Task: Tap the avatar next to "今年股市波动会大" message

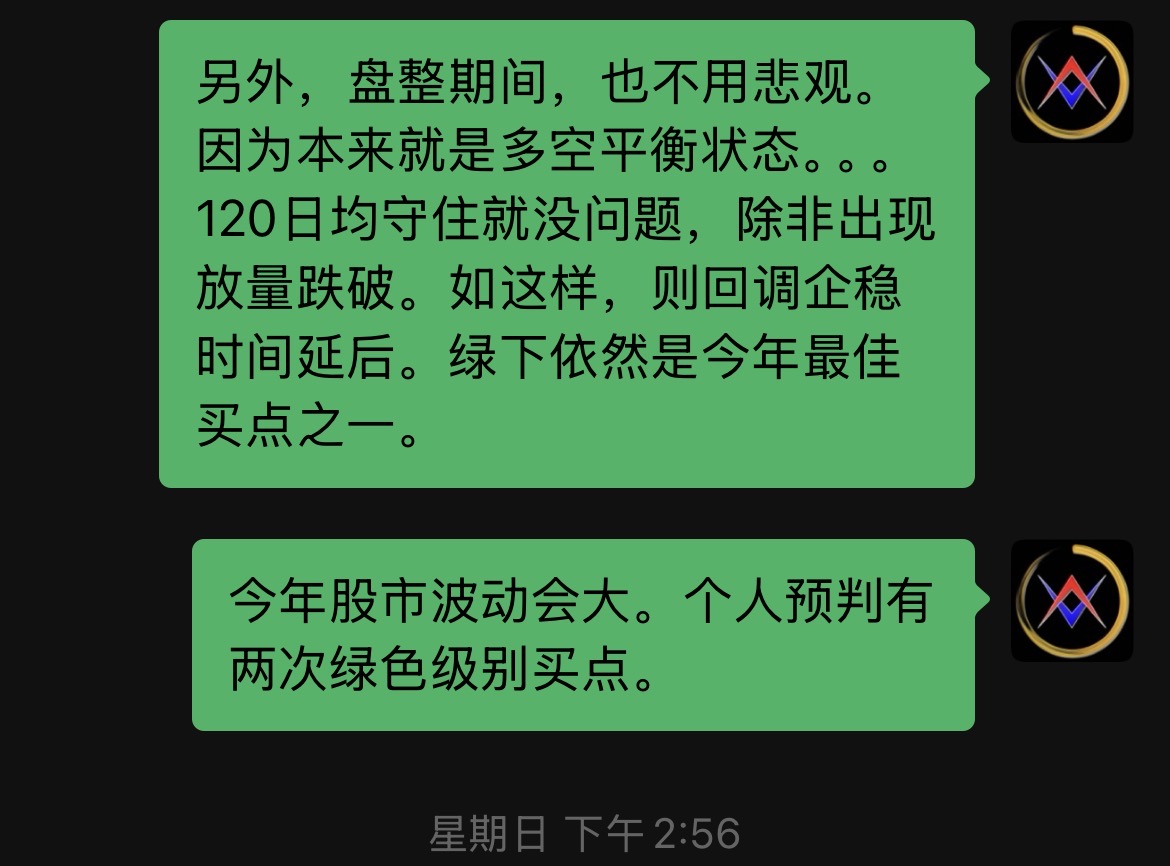Action: (x=1071, y=601)
